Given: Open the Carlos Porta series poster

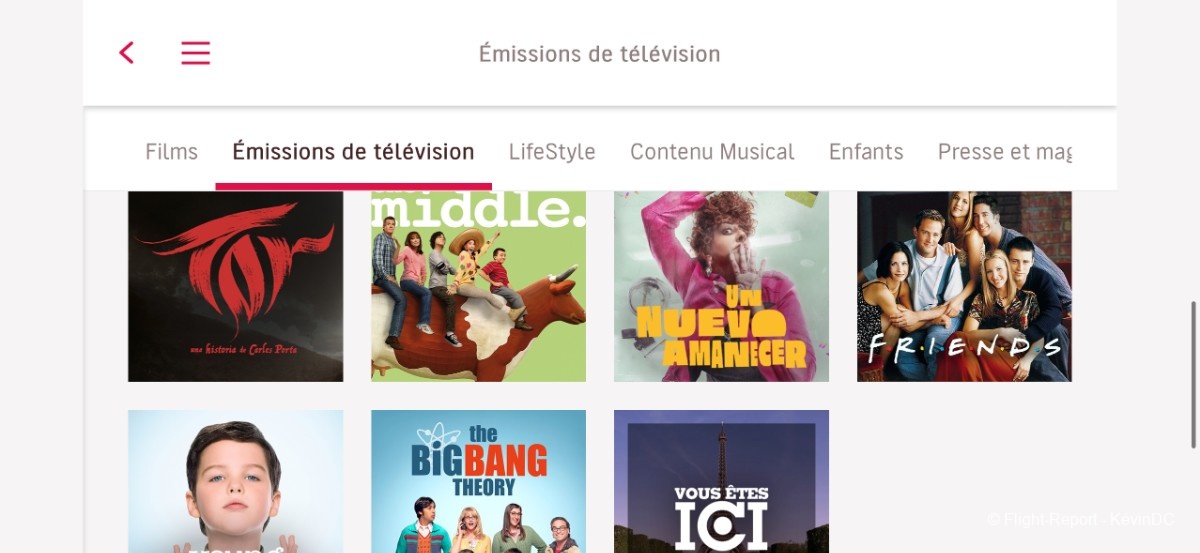Looking at the screenshot, I should coord(235,286).
